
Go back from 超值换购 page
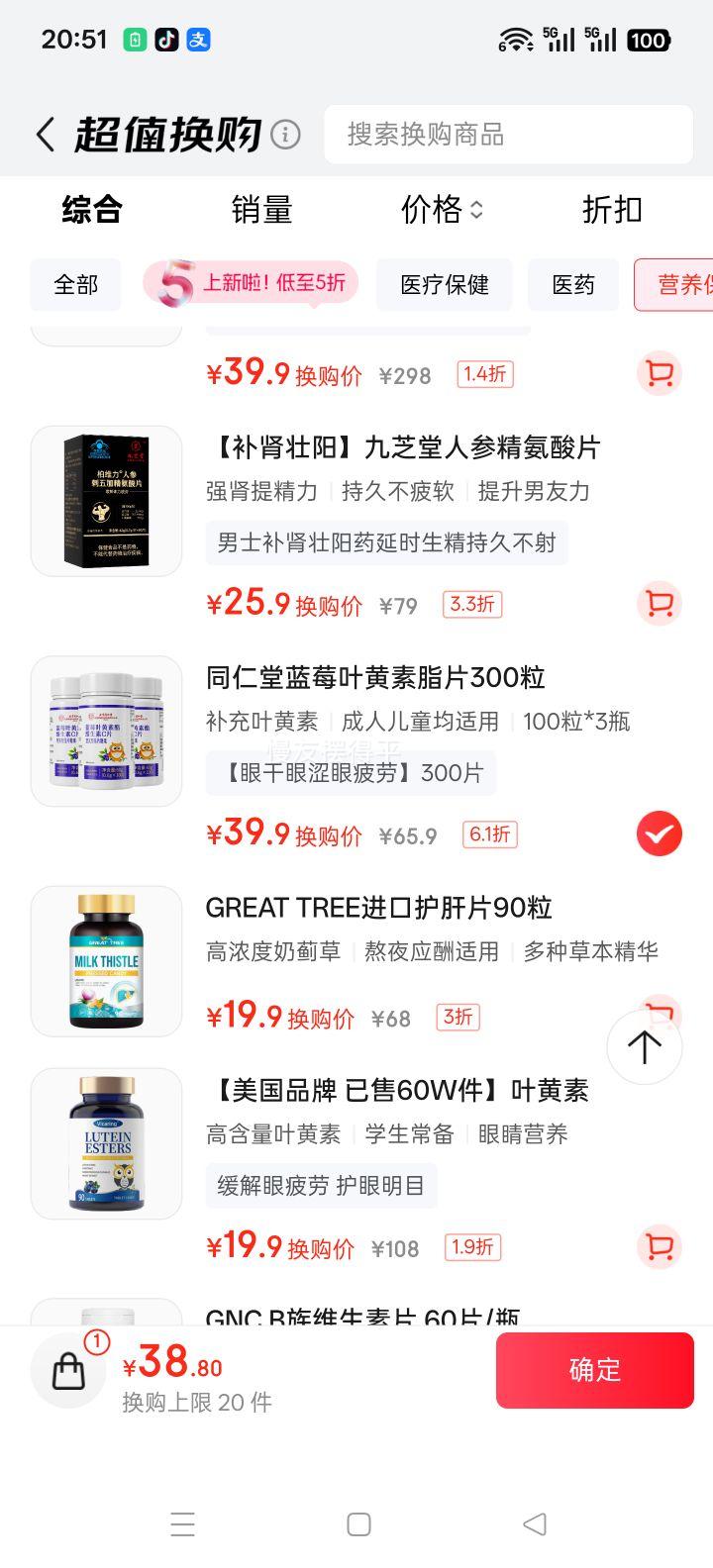pyautogui.click(x=46, y=135)
